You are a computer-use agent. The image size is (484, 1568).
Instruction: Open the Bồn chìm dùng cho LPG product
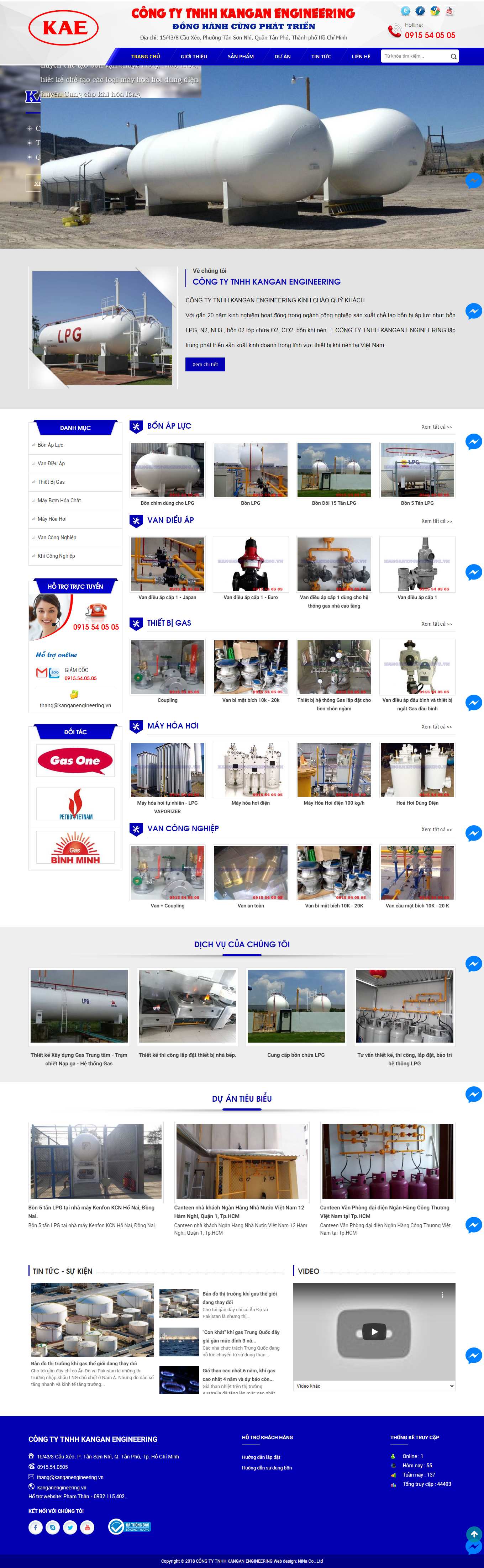(x=167, y=471)
